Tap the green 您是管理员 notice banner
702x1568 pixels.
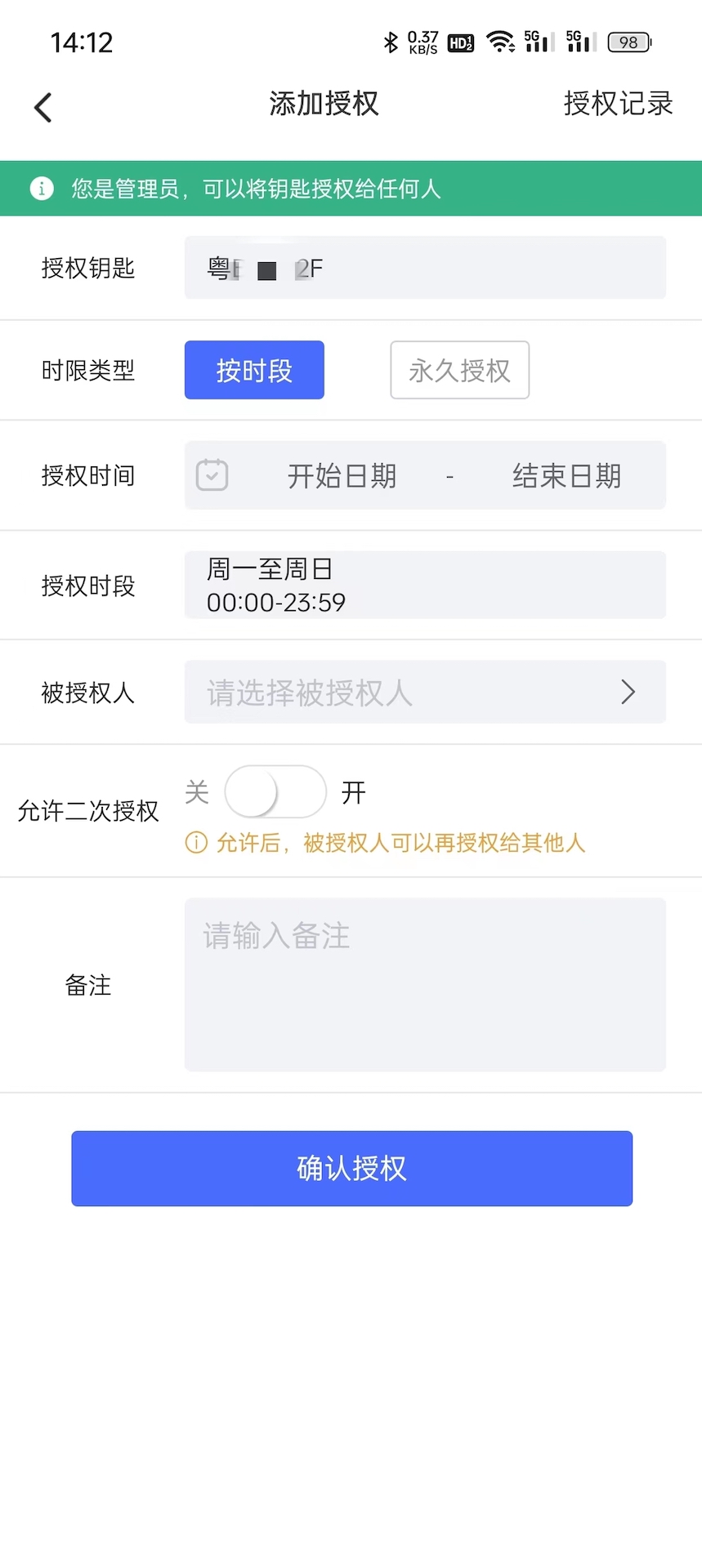[351, 188]
